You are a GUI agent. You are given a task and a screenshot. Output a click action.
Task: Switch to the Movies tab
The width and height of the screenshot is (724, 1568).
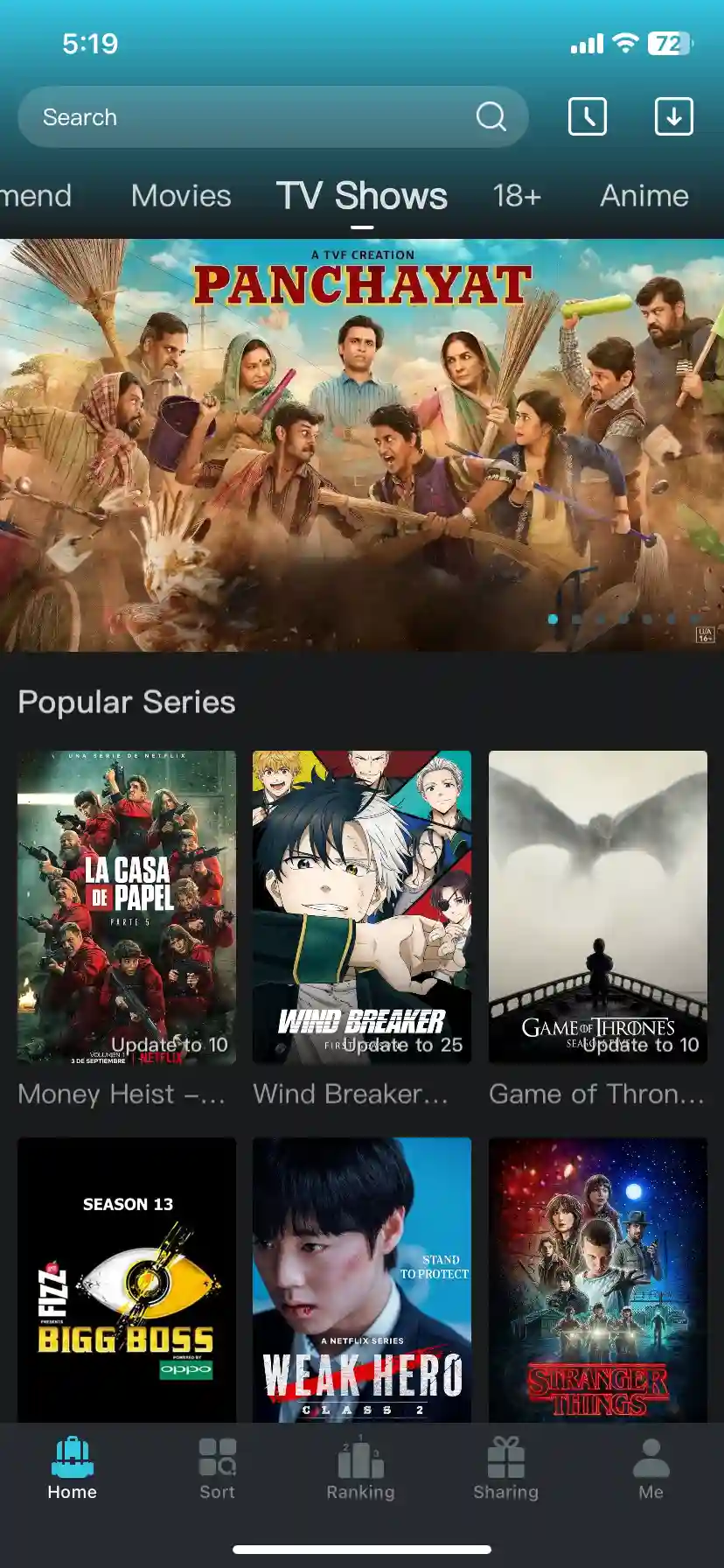[181, 195]
